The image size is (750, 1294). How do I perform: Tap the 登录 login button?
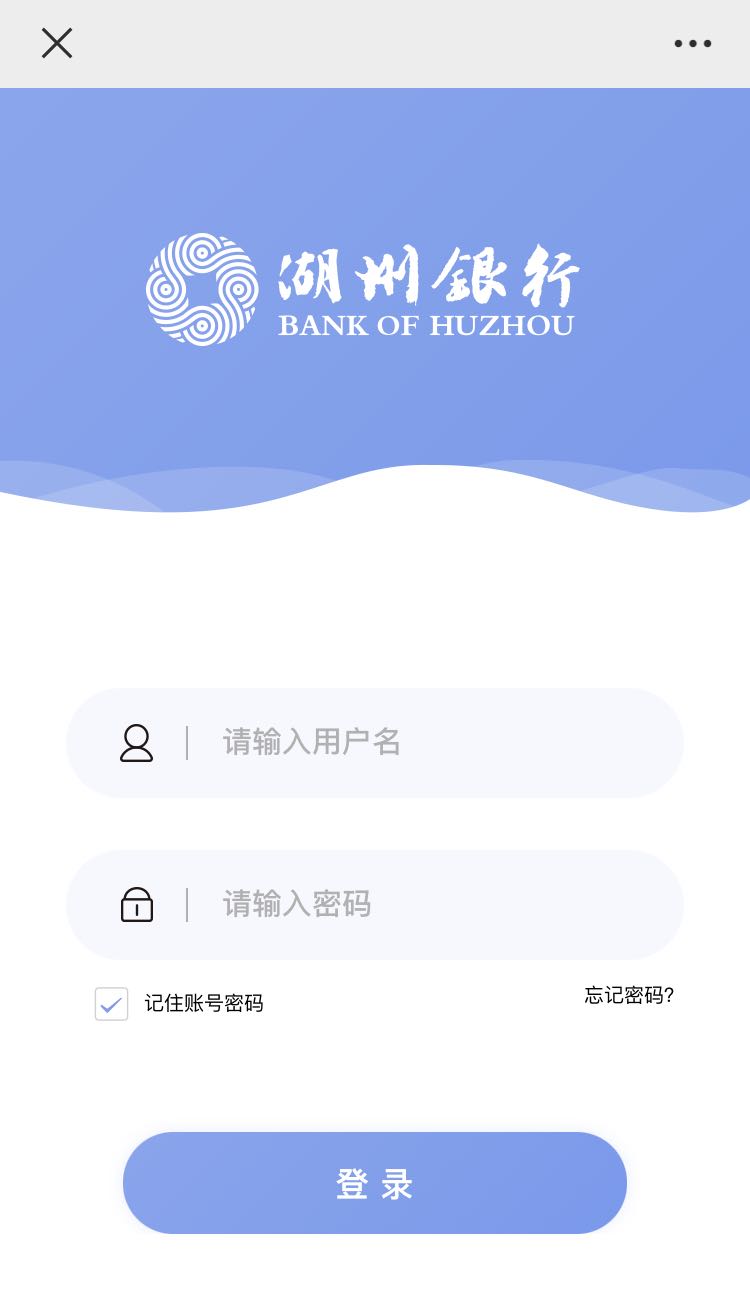375,1183
